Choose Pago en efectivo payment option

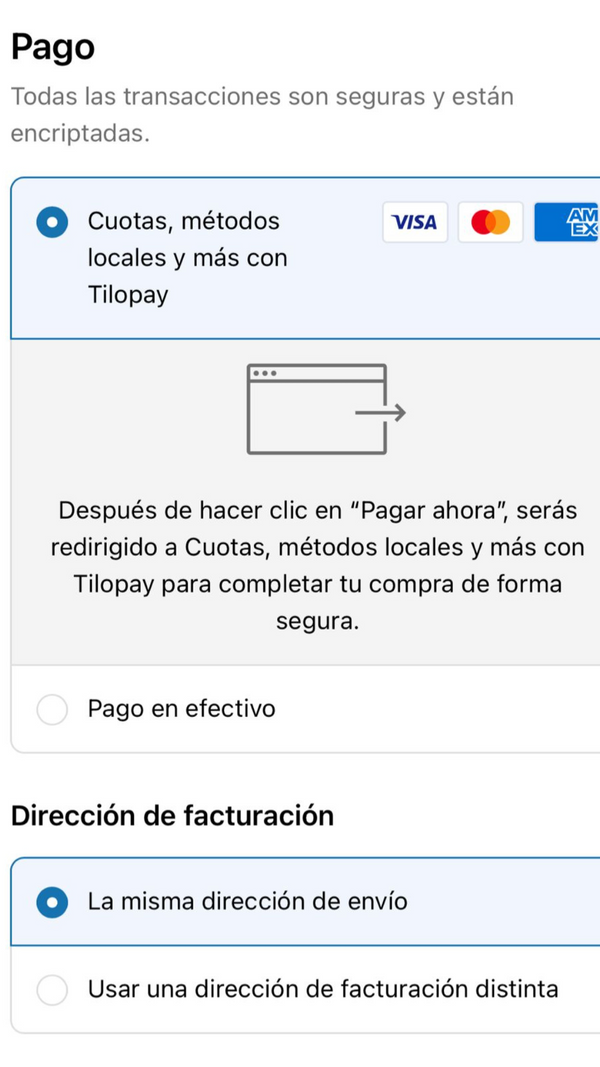(52, 709)
